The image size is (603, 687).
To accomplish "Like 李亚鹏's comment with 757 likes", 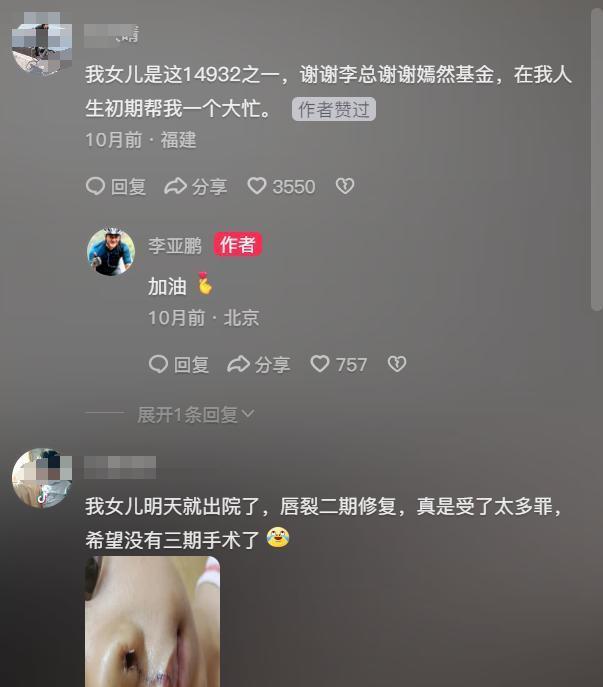I will pyautogui.click(x=339, y=365).
